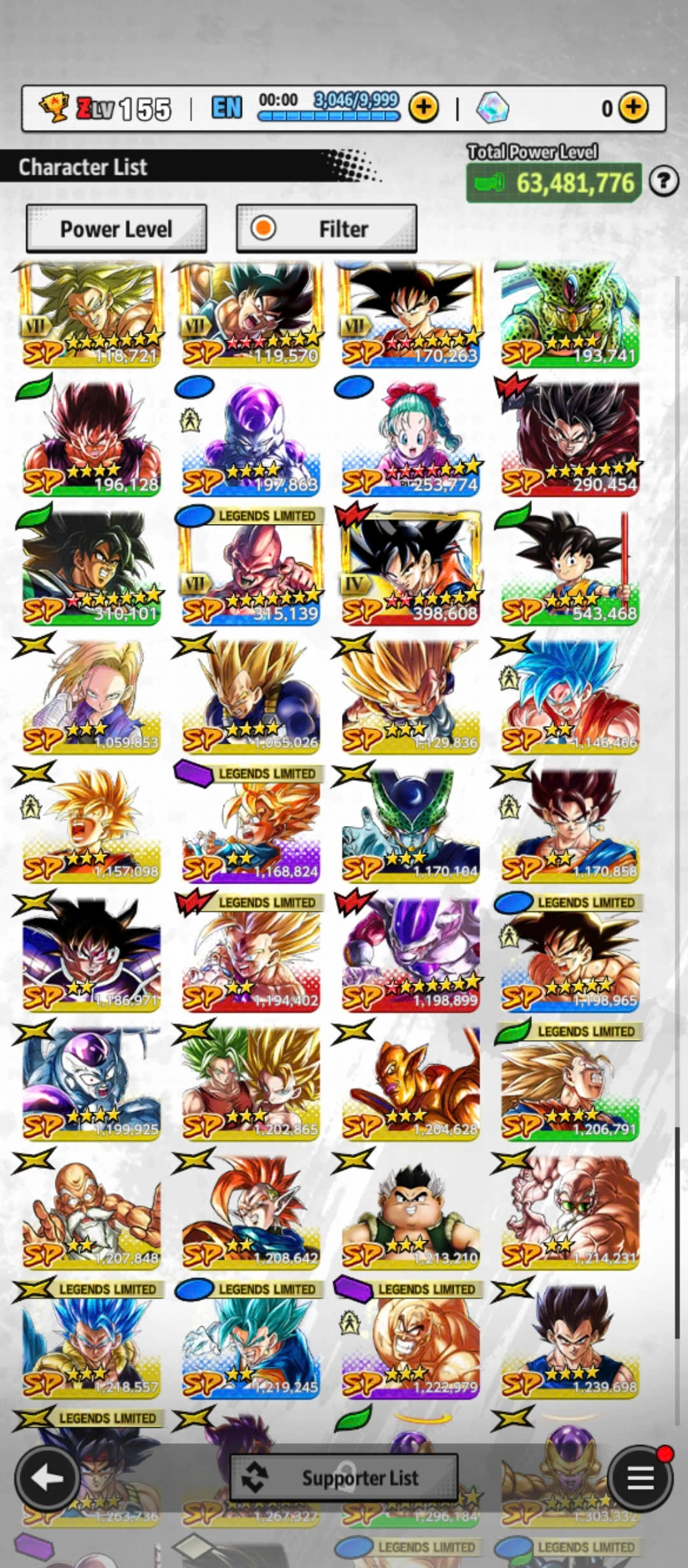Open the character with power 1,198,899
The width and height of the screenshot is (688, 1568).
410,953
